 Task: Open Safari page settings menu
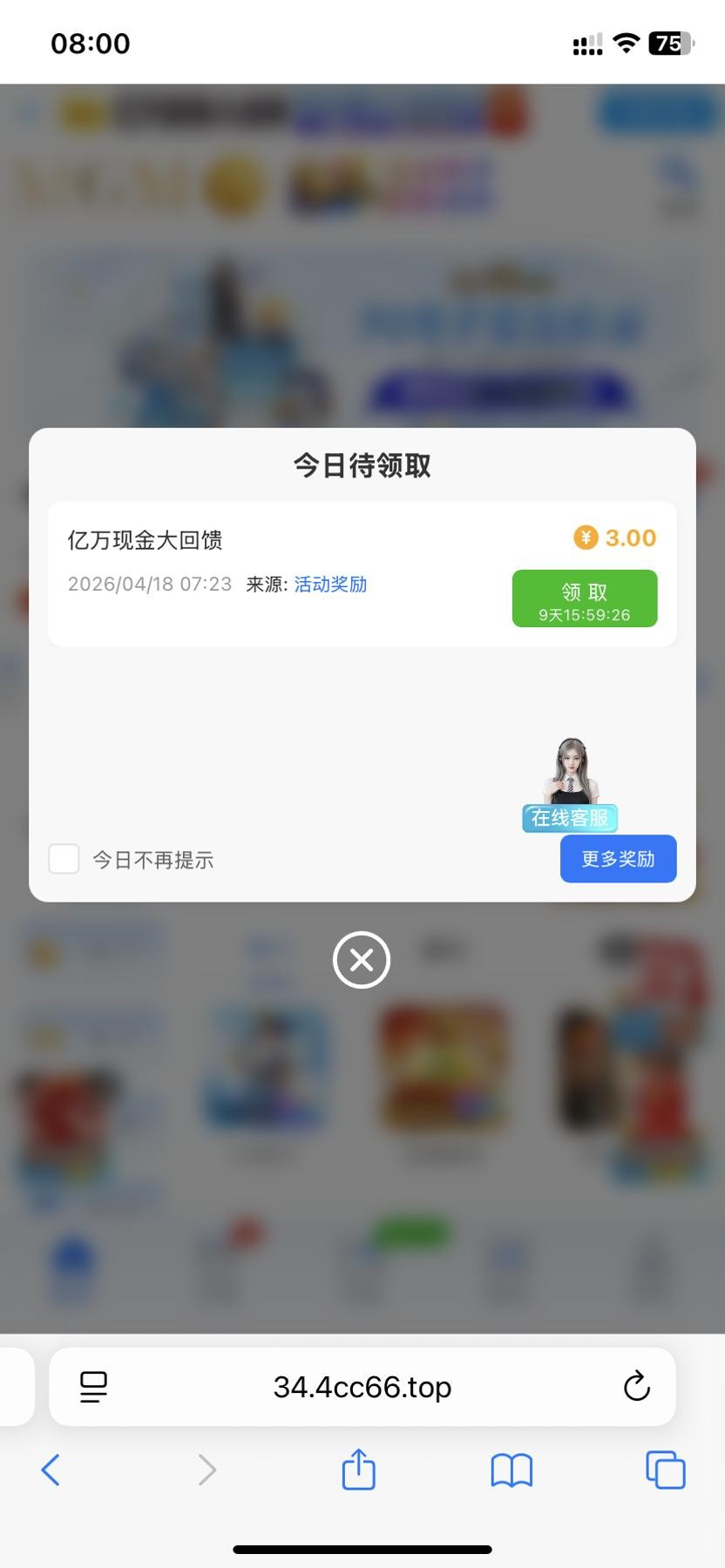(93, 1386)
